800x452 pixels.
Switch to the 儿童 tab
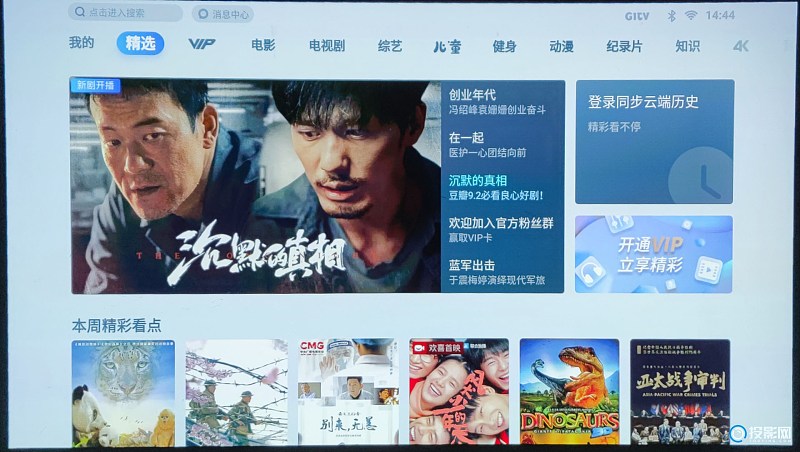447,46
